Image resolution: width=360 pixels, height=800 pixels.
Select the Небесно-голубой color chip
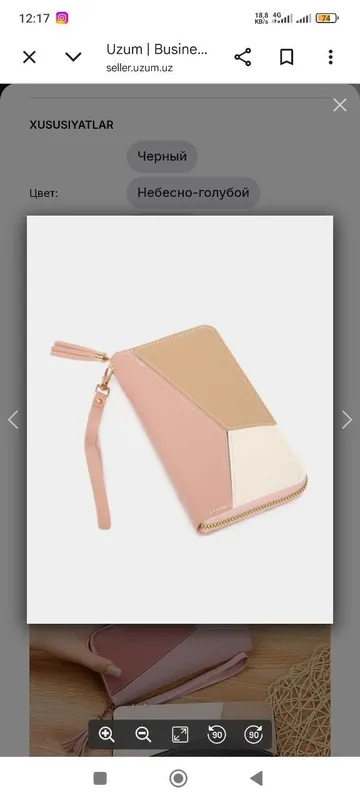(193, 193)
